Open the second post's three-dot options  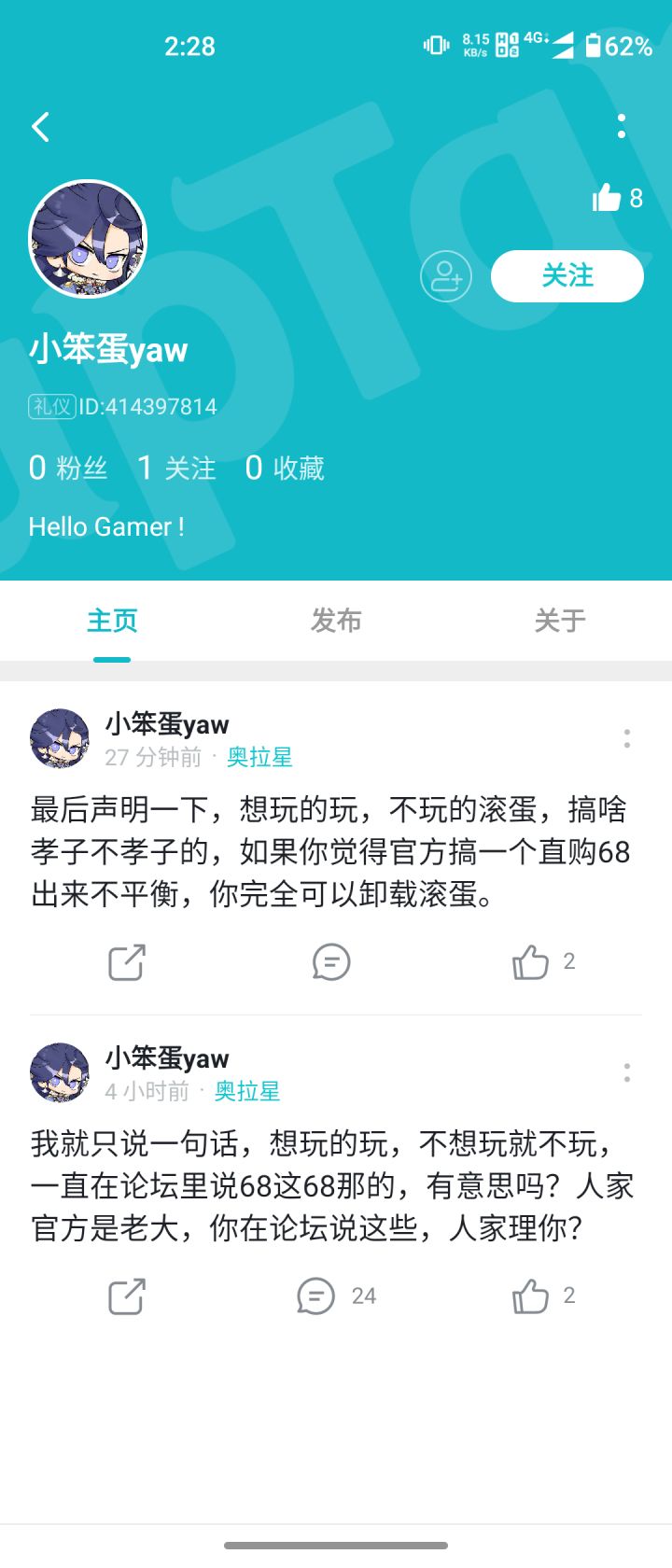point(626,1071)
